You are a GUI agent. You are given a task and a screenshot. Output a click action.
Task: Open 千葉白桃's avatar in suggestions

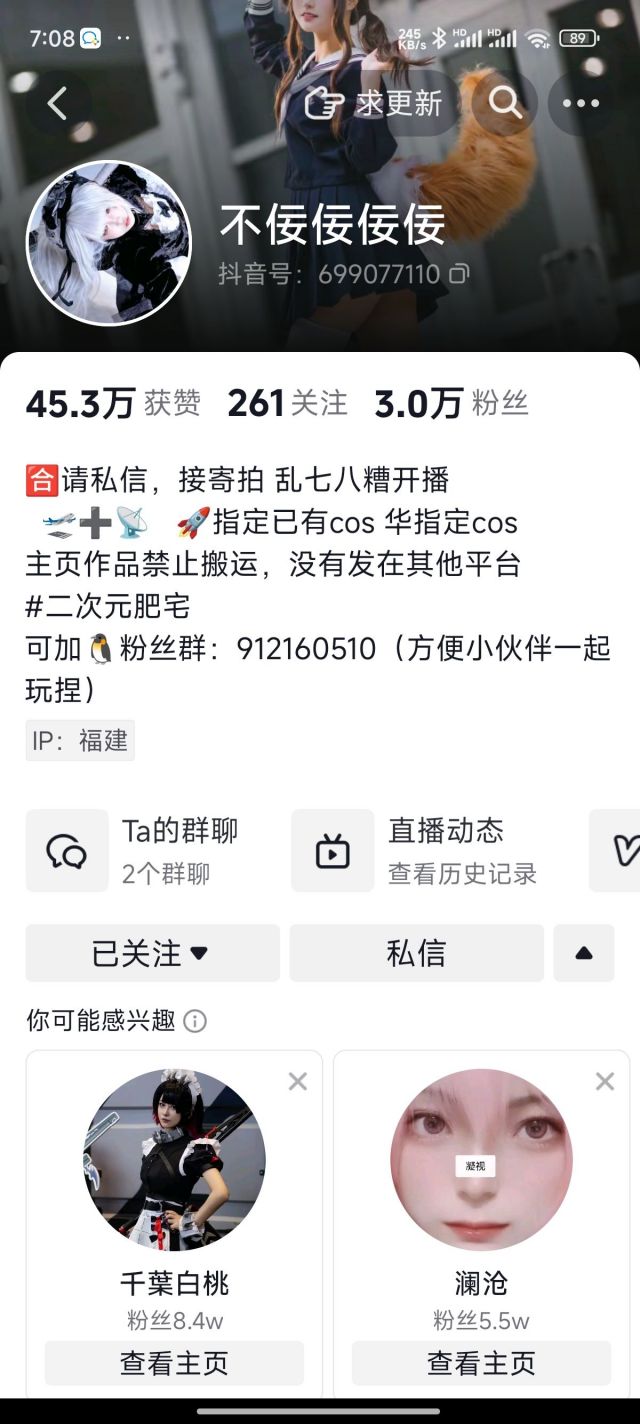(x=174, y=1160)
